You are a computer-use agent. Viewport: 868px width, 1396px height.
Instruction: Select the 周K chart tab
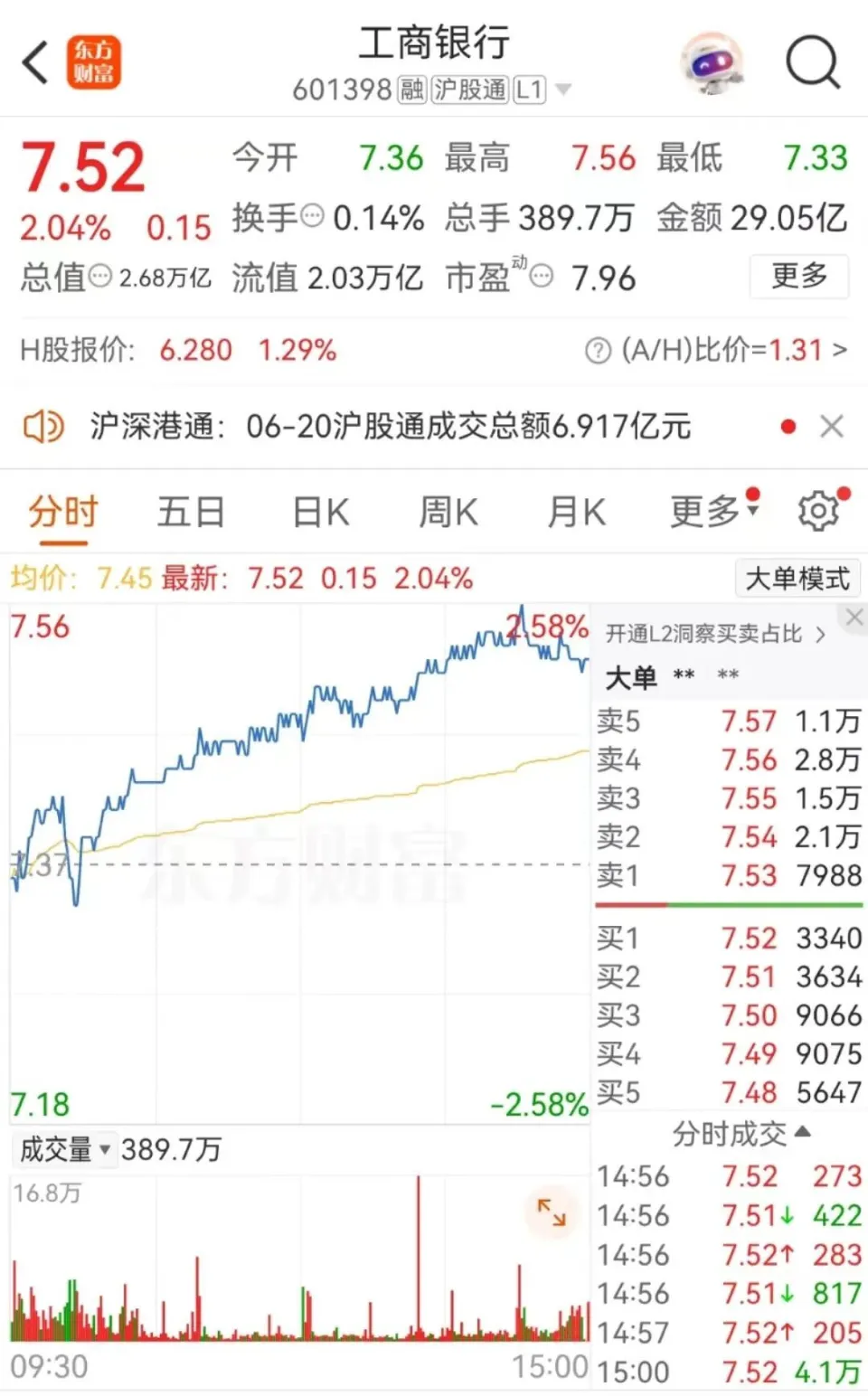coord(448,513)
